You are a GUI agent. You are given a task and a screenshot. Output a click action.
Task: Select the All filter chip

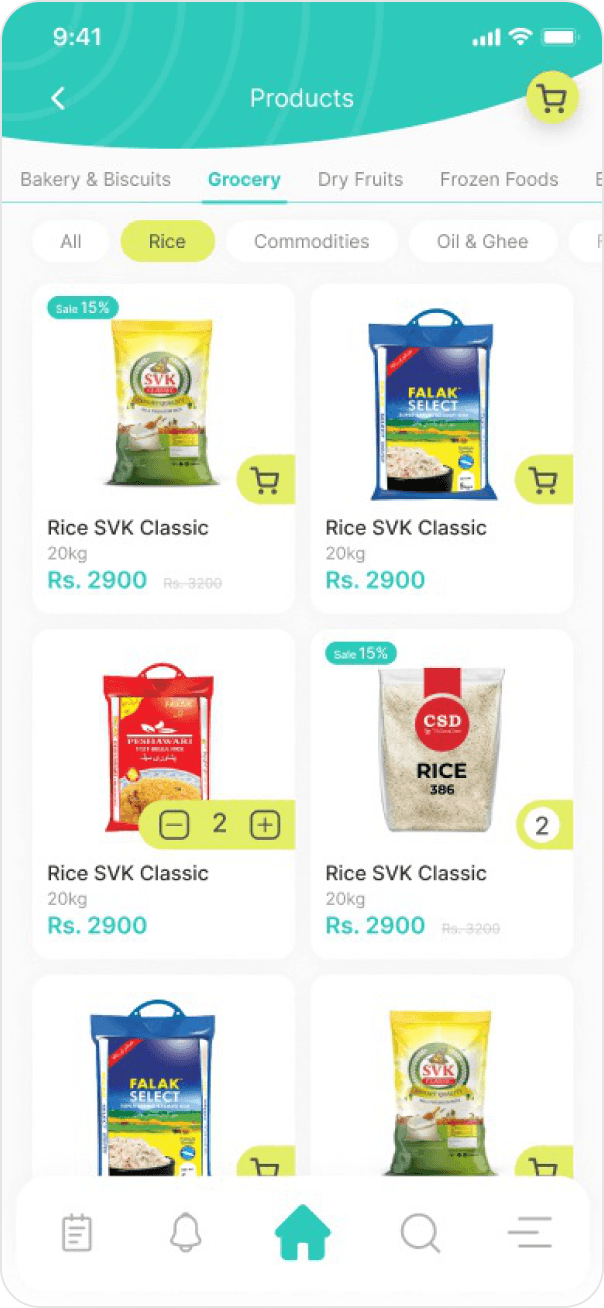coord(71,241)
